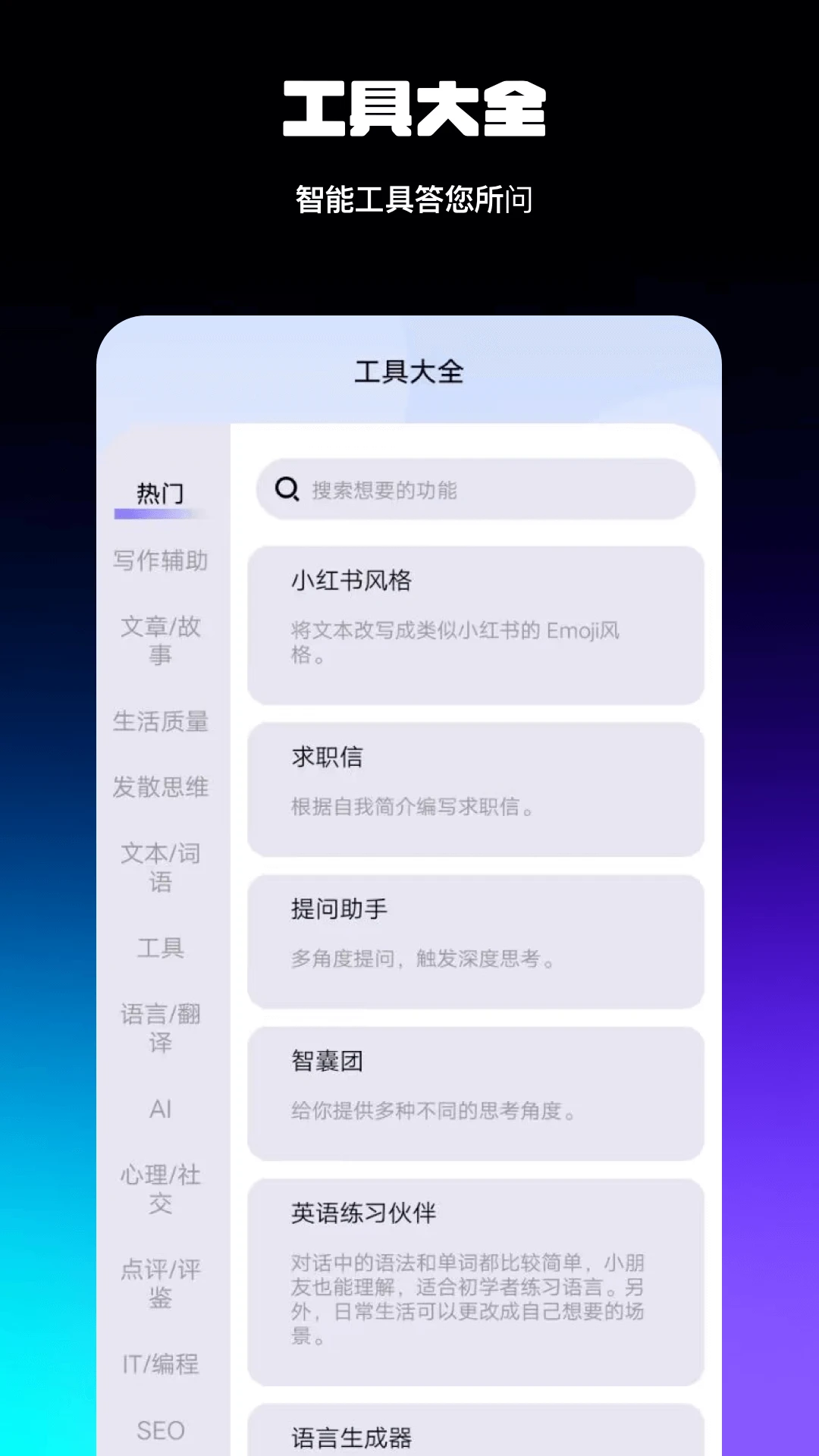819x1456 pixels.
Task: Select the 工具 sidebar category
Action: [160, 949]
